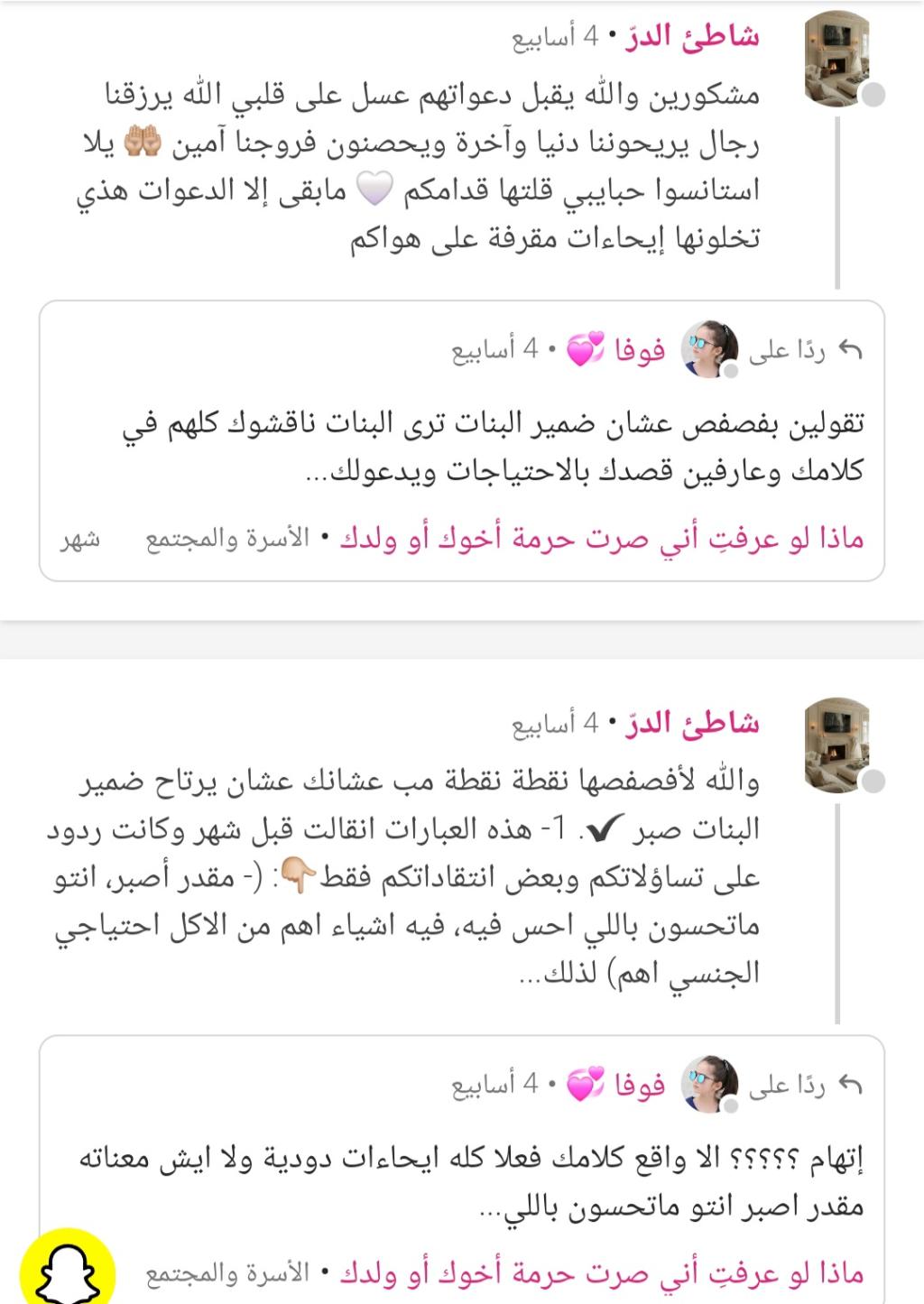924x1304 pixels.
Task: Open category الأسرة والمجتمع under the "إتهام" reply
Action: coord(227,1274)
